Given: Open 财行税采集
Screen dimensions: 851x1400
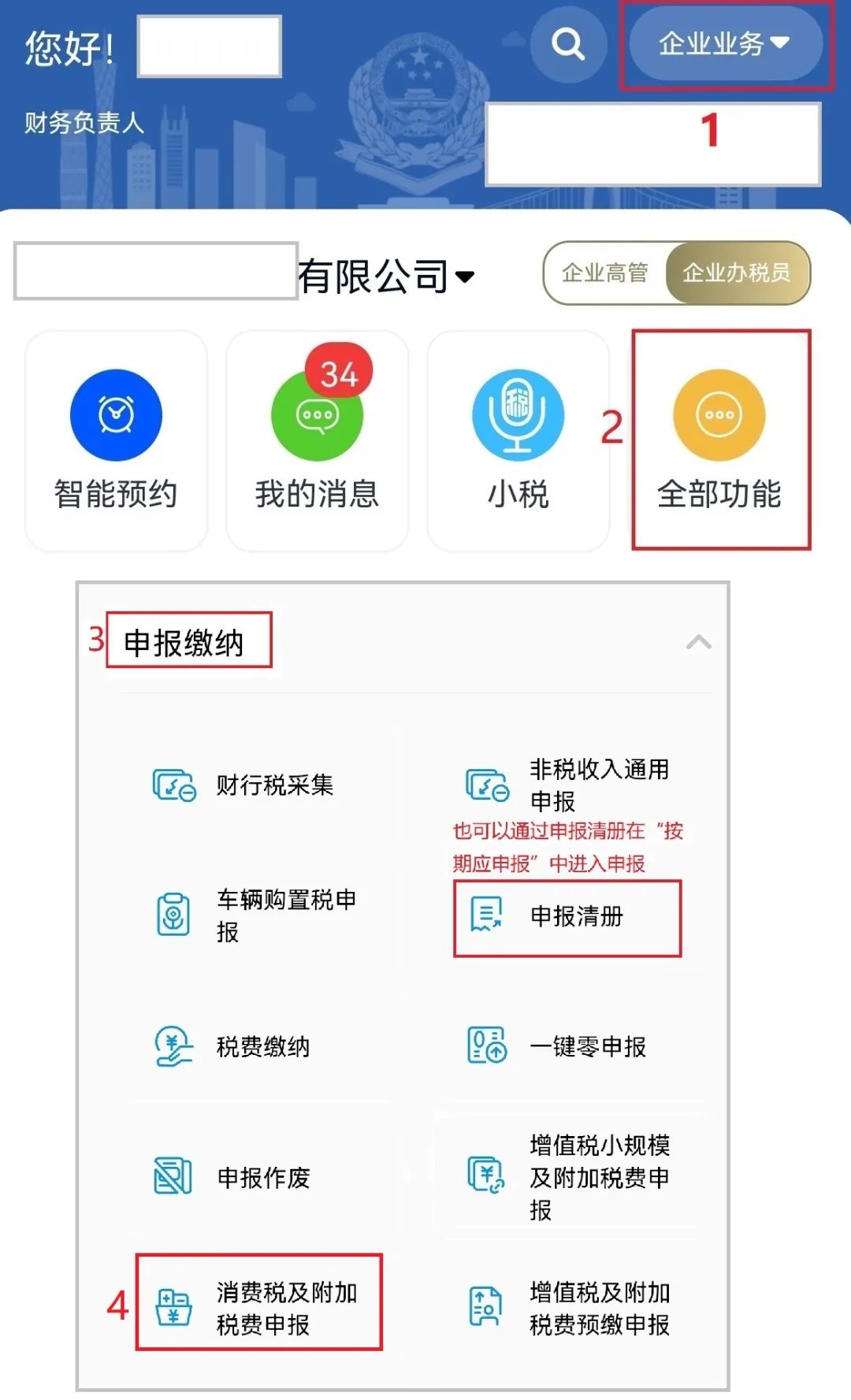Looking at the screenshot, I should pos(243,785).
